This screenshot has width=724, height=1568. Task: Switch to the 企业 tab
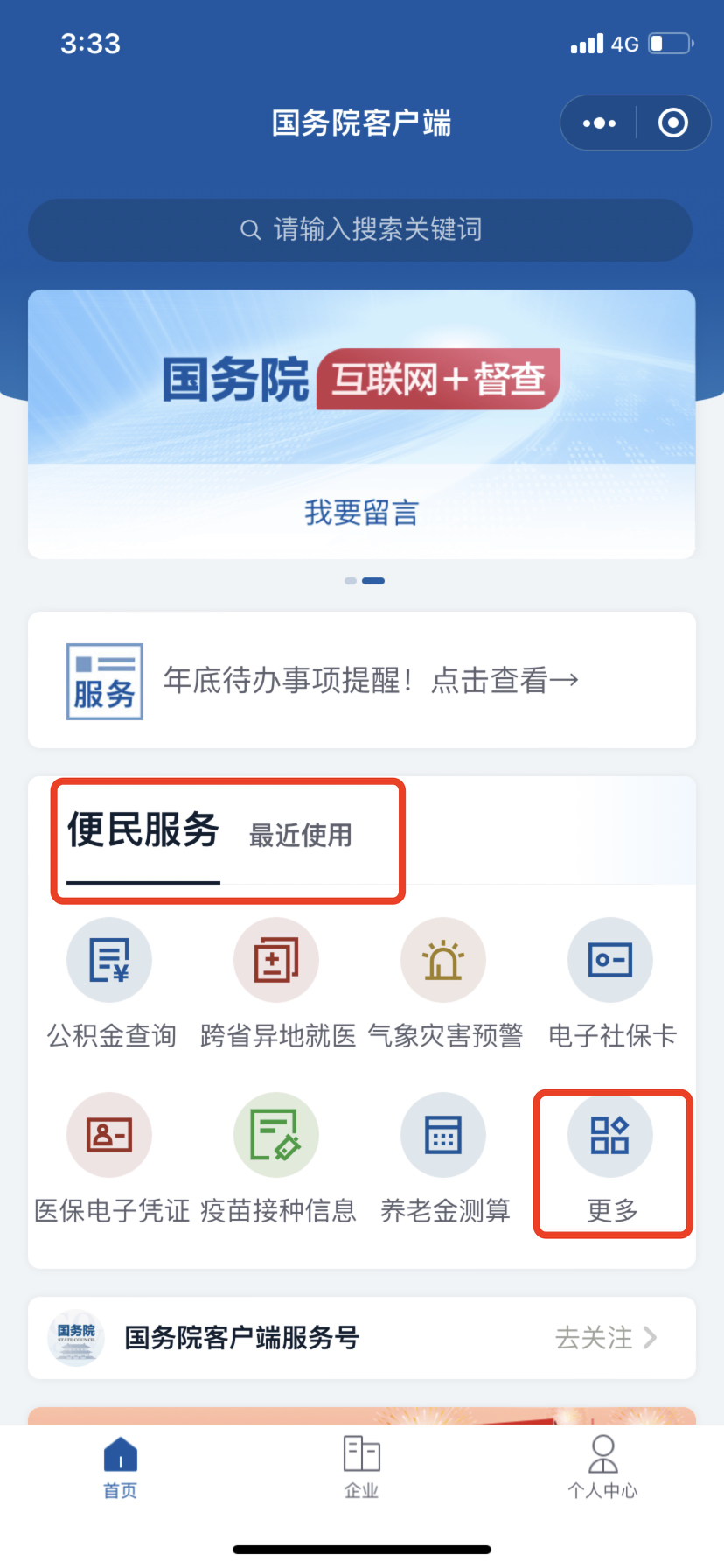(361, 1466)
